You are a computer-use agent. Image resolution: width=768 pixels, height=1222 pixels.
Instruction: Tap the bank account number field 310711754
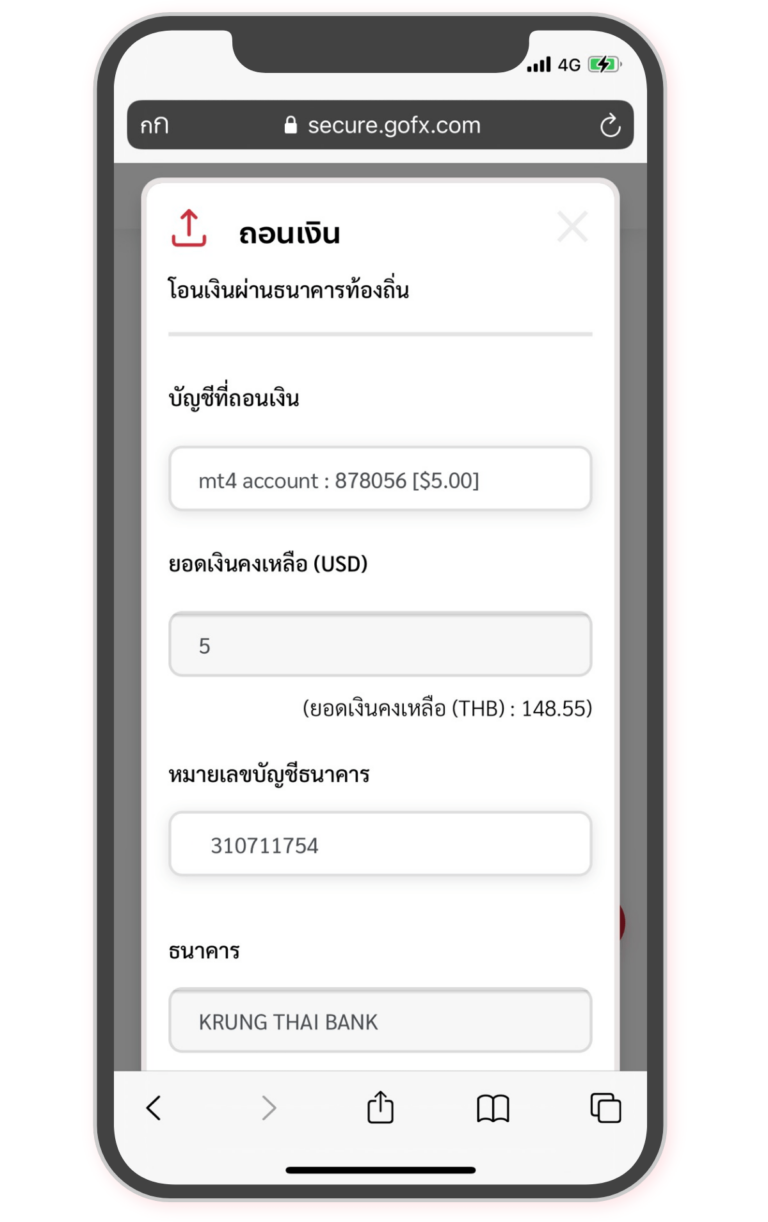[380, 845]
